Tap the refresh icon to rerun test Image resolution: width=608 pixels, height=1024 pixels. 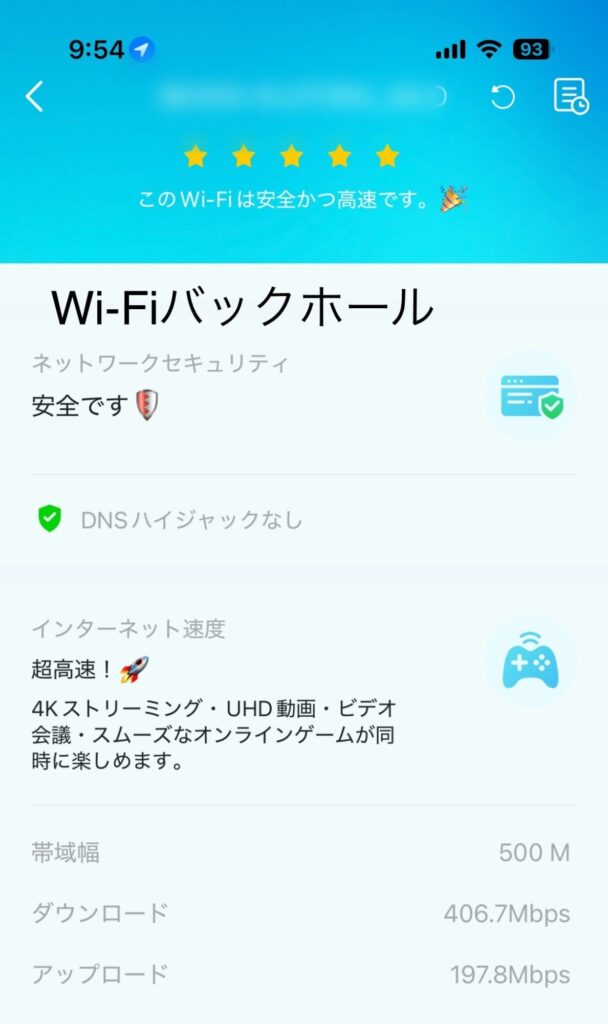502,96
